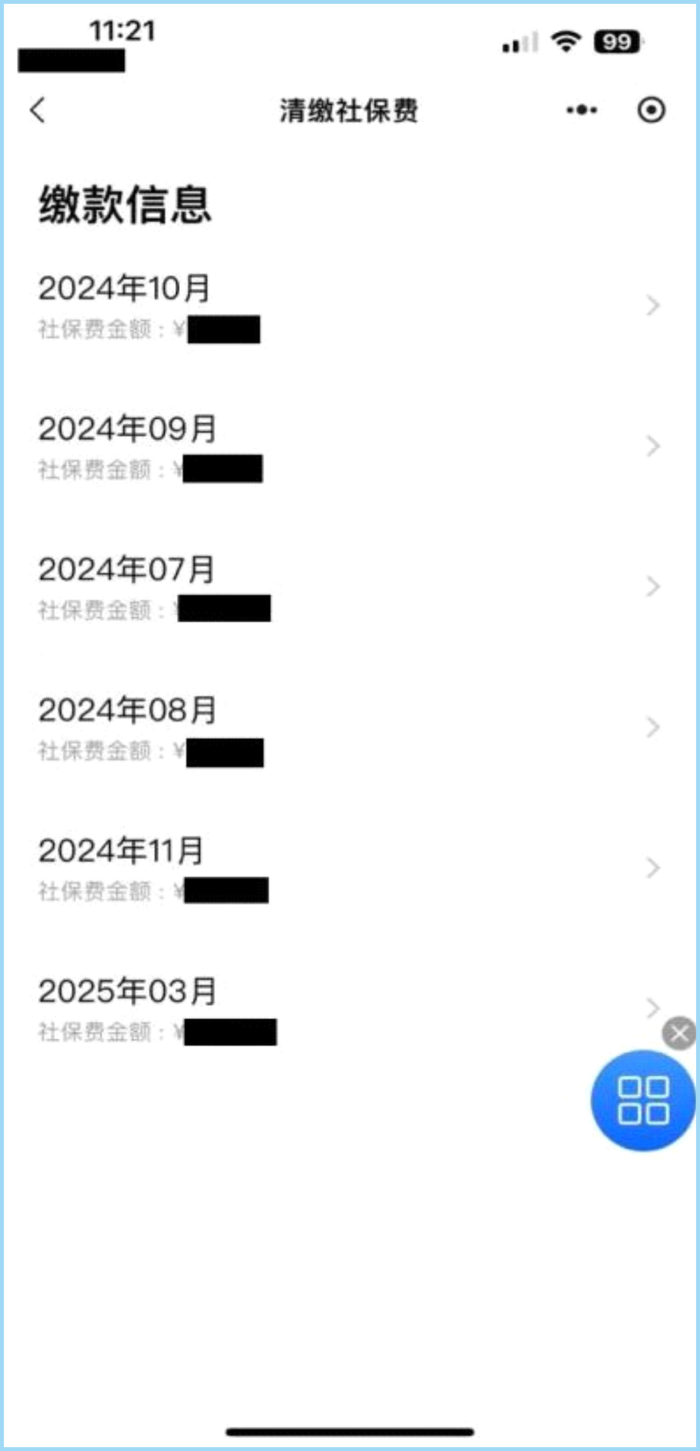This screenshot has width=700, height=1451.
Task: View details for 2024年09月 payment
Action: pos(350,446)
